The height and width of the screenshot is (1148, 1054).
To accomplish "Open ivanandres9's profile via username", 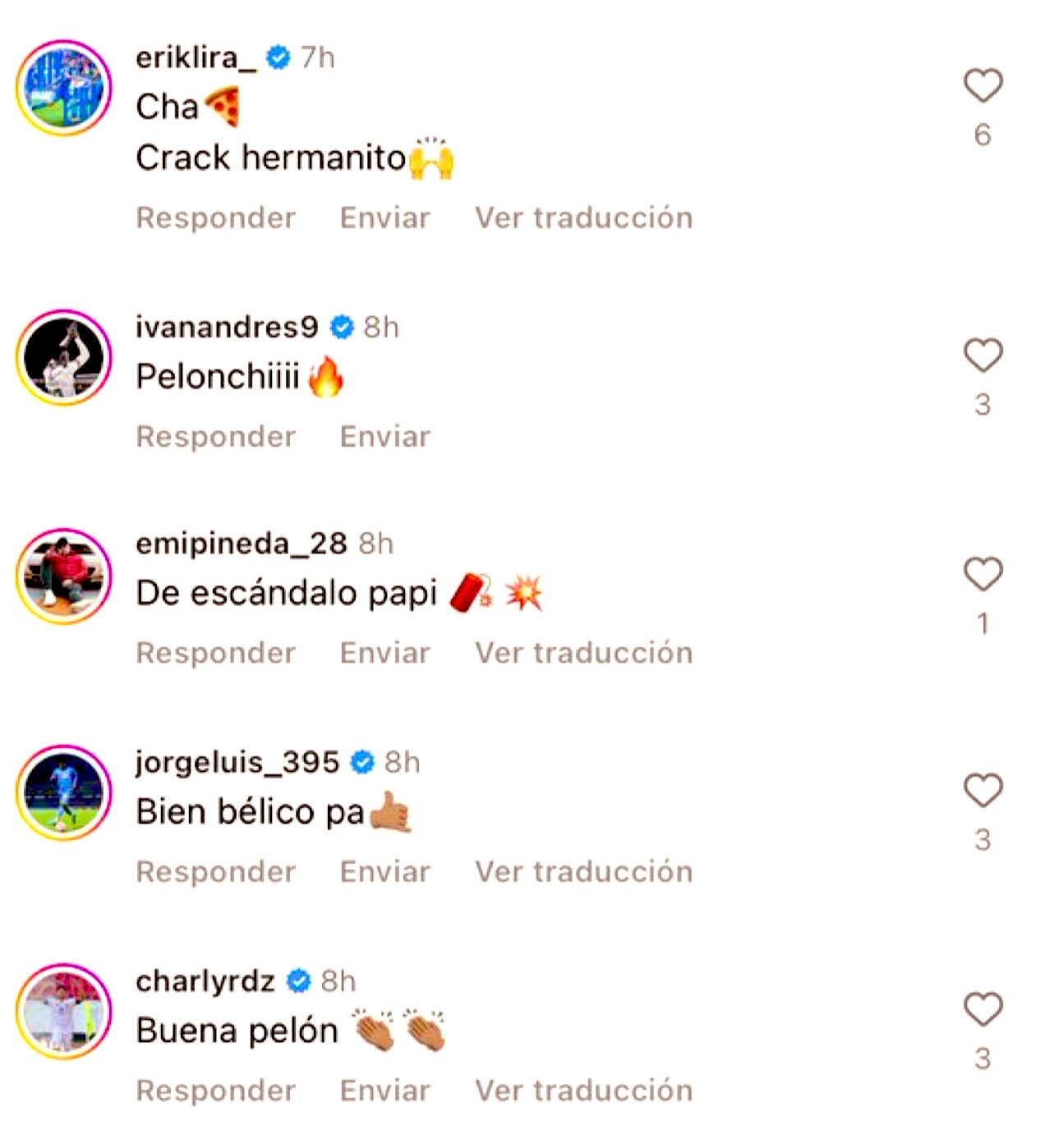I will click(x=227, y=327).
